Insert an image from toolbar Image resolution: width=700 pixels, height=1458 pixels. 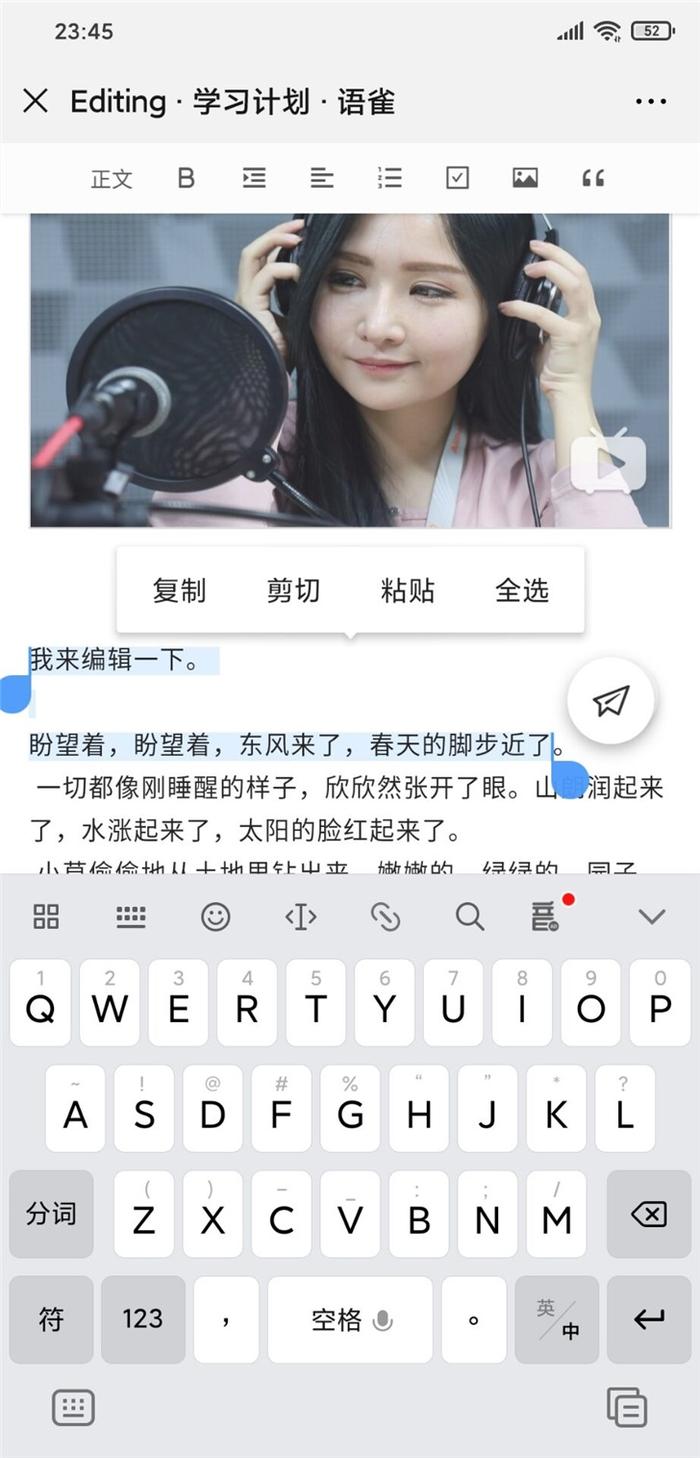[525, 178]
